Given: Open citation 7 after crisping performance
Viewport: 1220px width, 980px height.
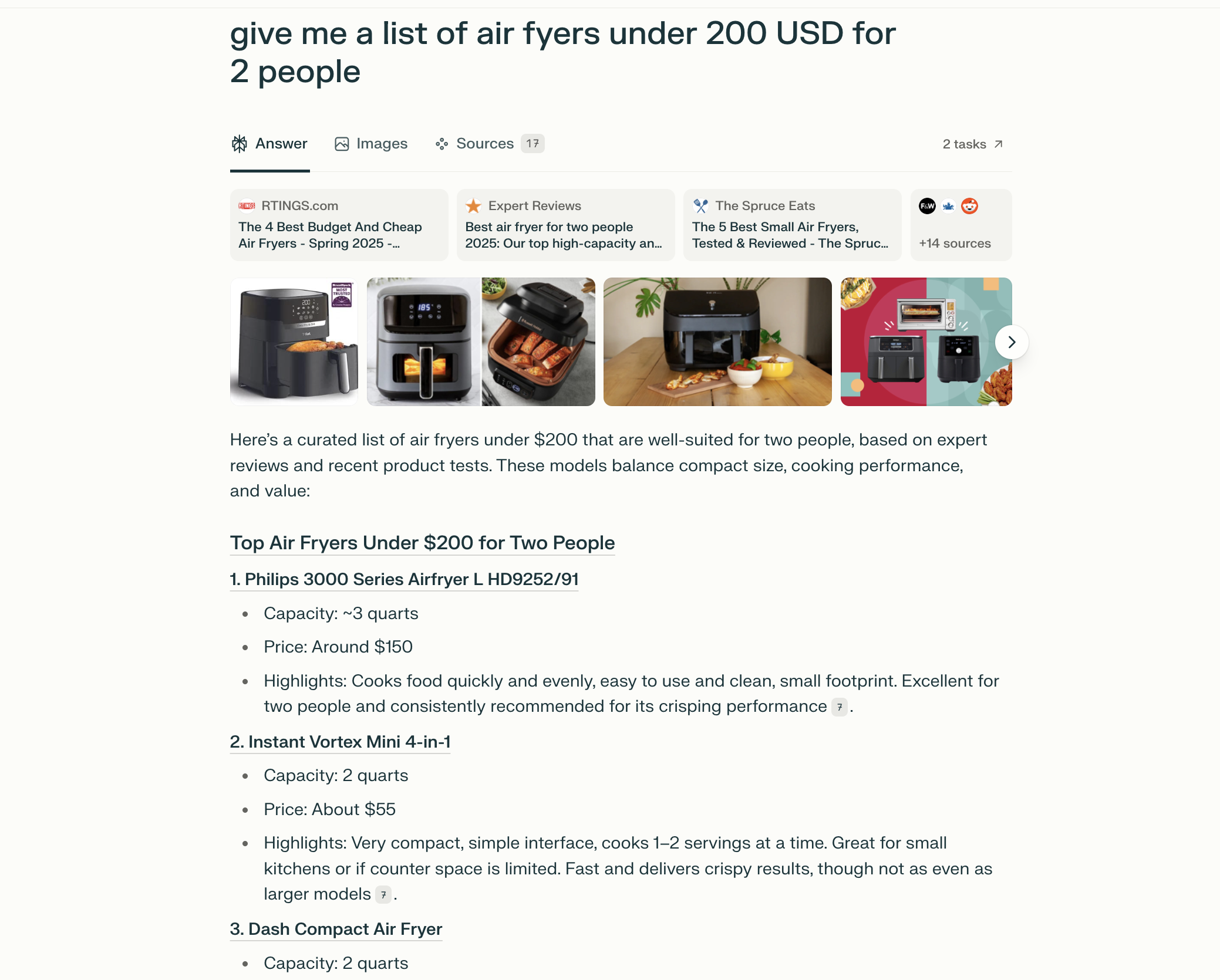Looking at the screenshot, I should [x=840, y=707].
